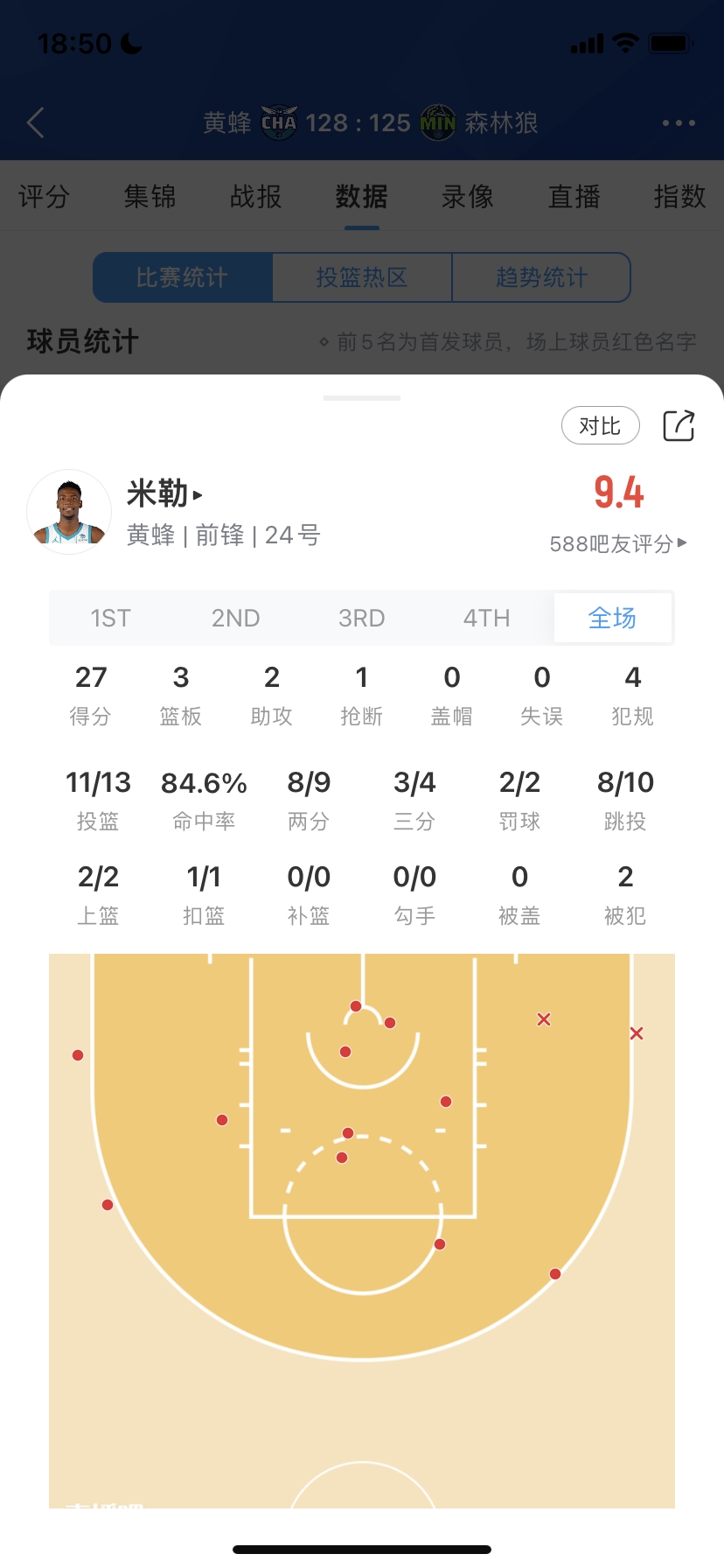Switch to the 评分 tab
Image resolution: width=724 pixels, height=1568 pixels.
44,197
